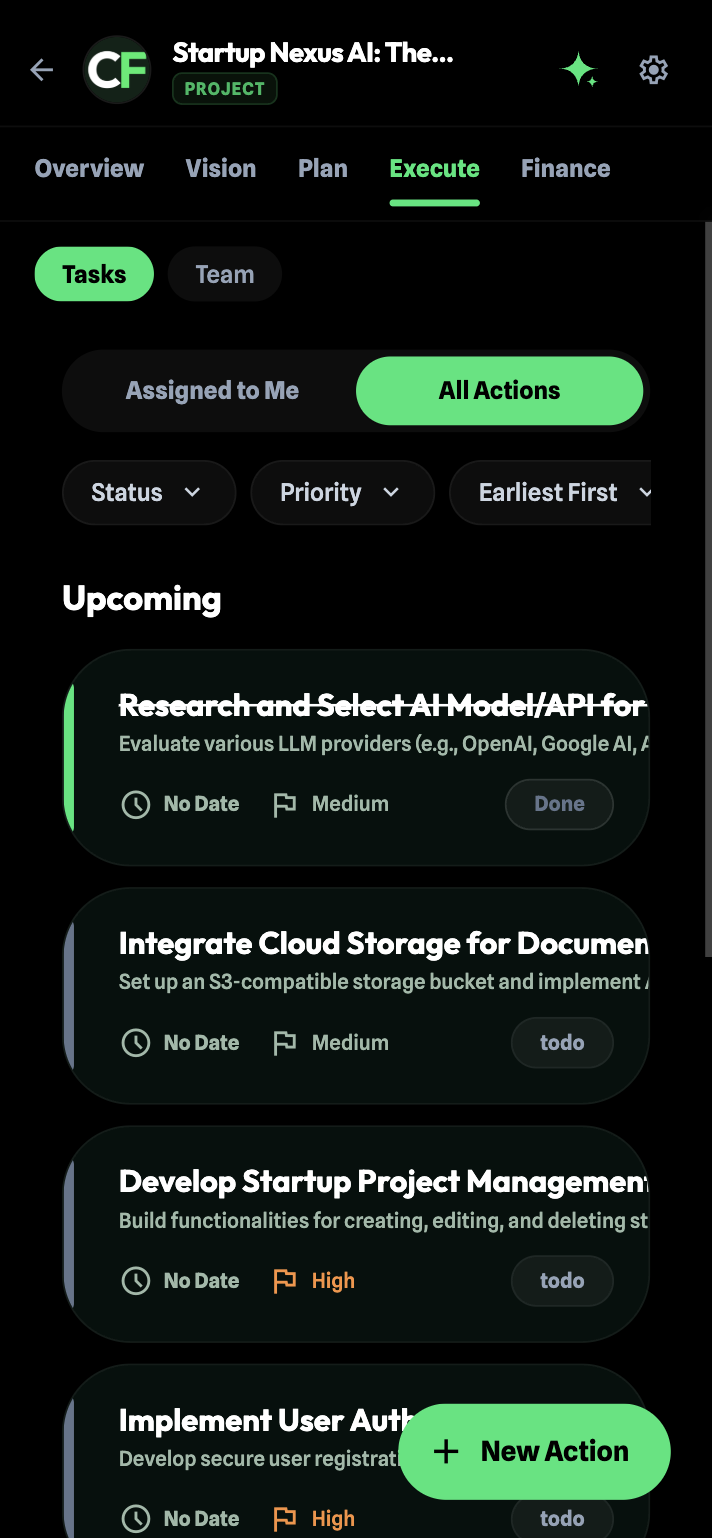Change the Earliest First sort order

552,493
